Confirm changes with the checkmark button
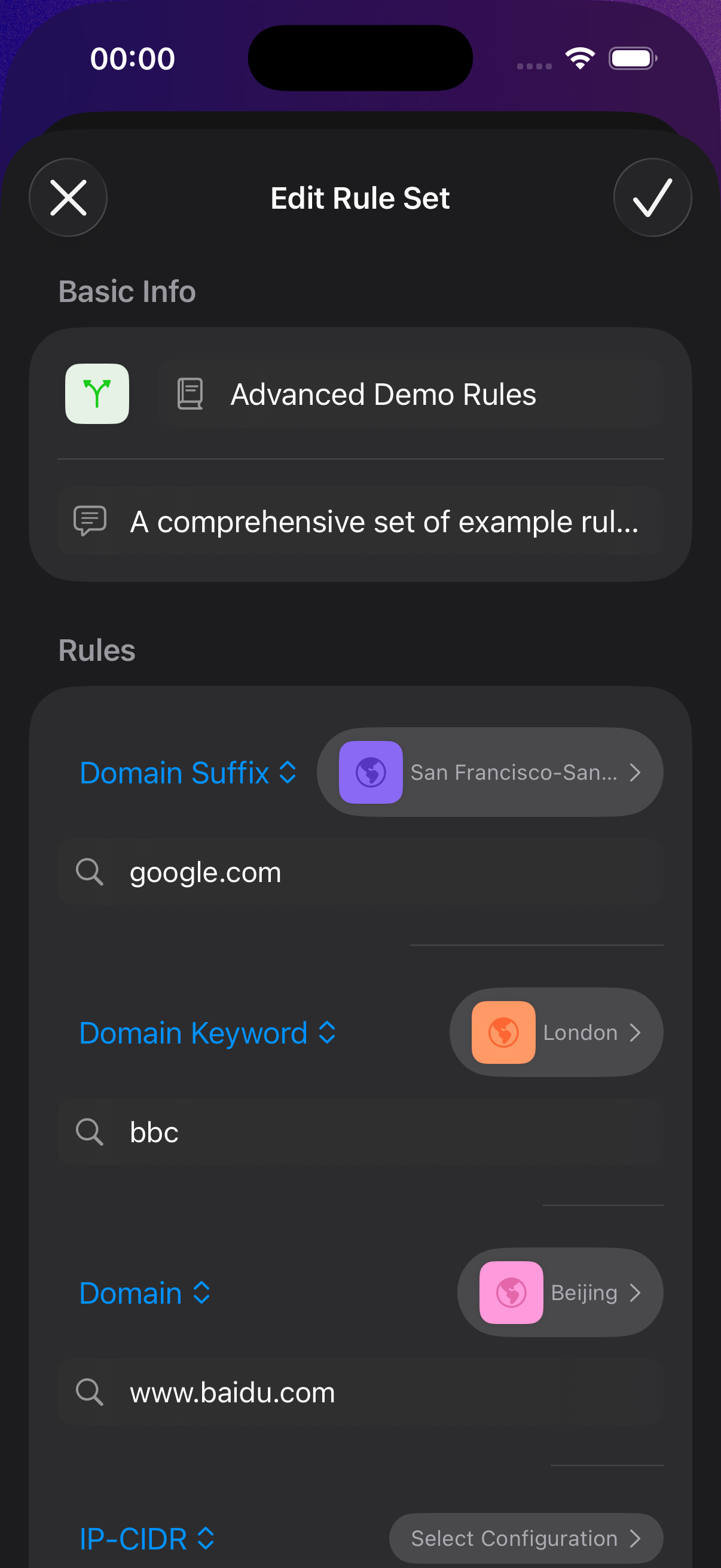The image size is (721, 1568). tap(652, 197)
